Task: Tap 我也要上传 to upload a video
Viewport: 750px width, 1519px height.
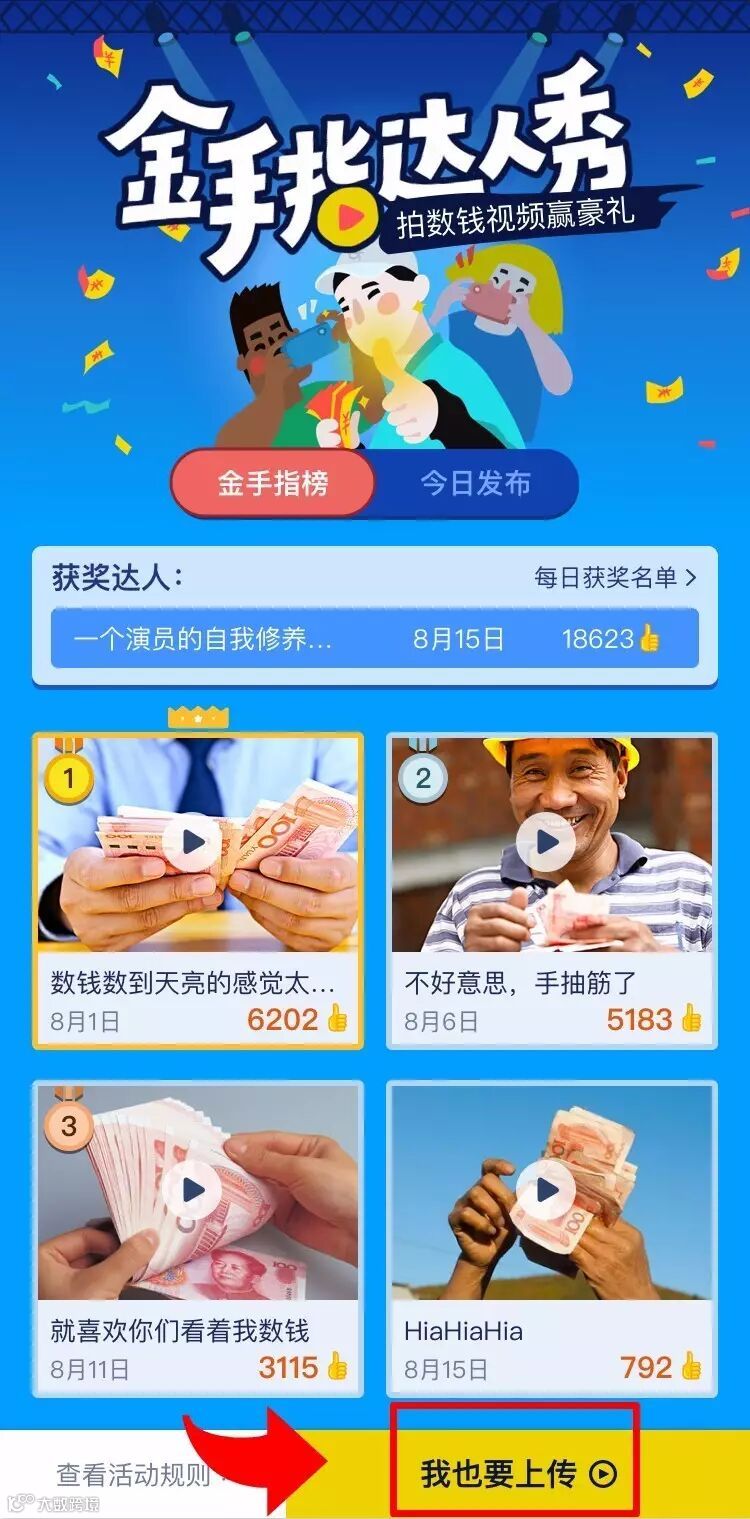Action: (517, 1474)
